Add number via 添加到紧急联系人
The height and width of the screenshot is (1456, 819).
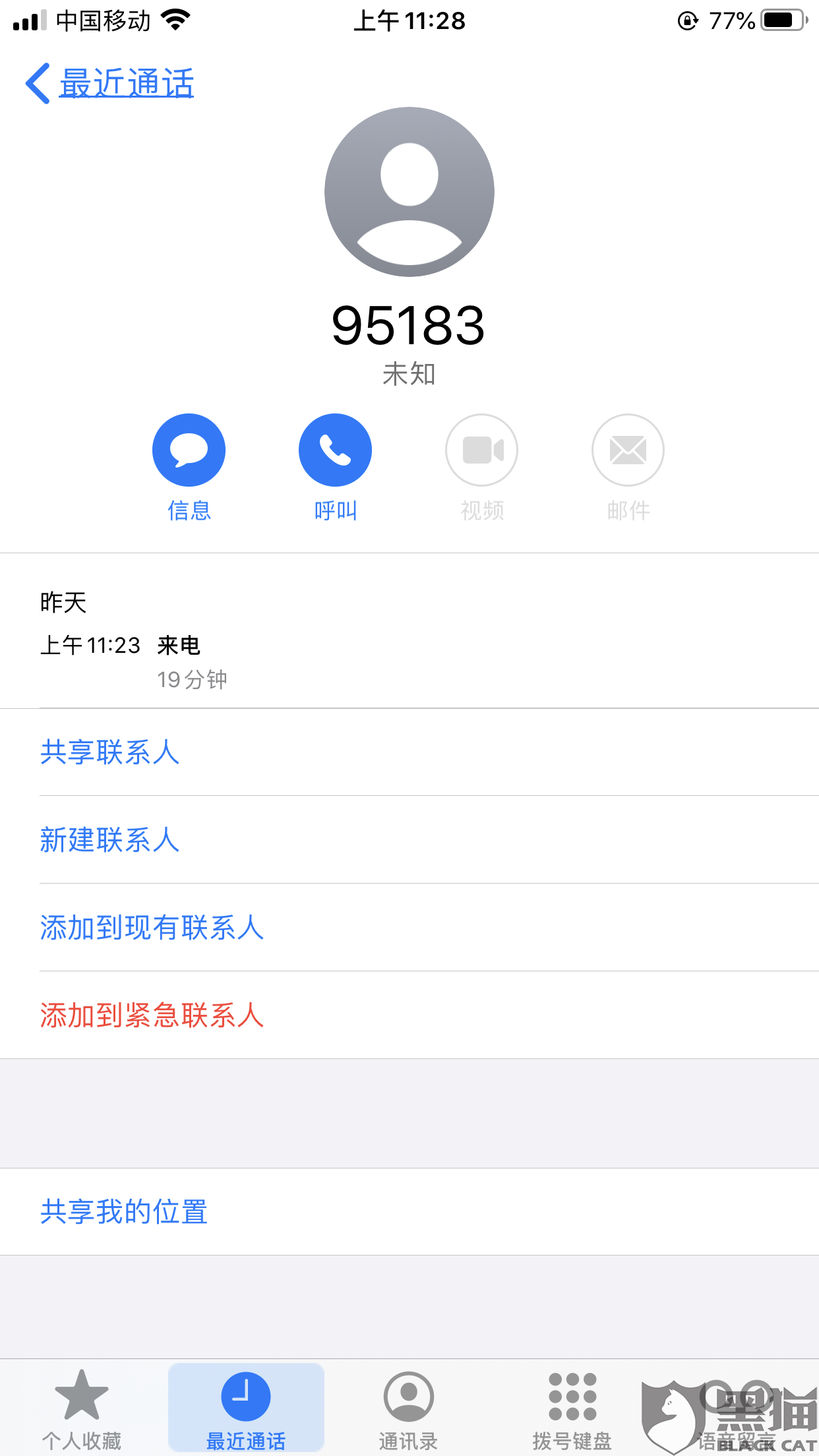click(152, 1016)
